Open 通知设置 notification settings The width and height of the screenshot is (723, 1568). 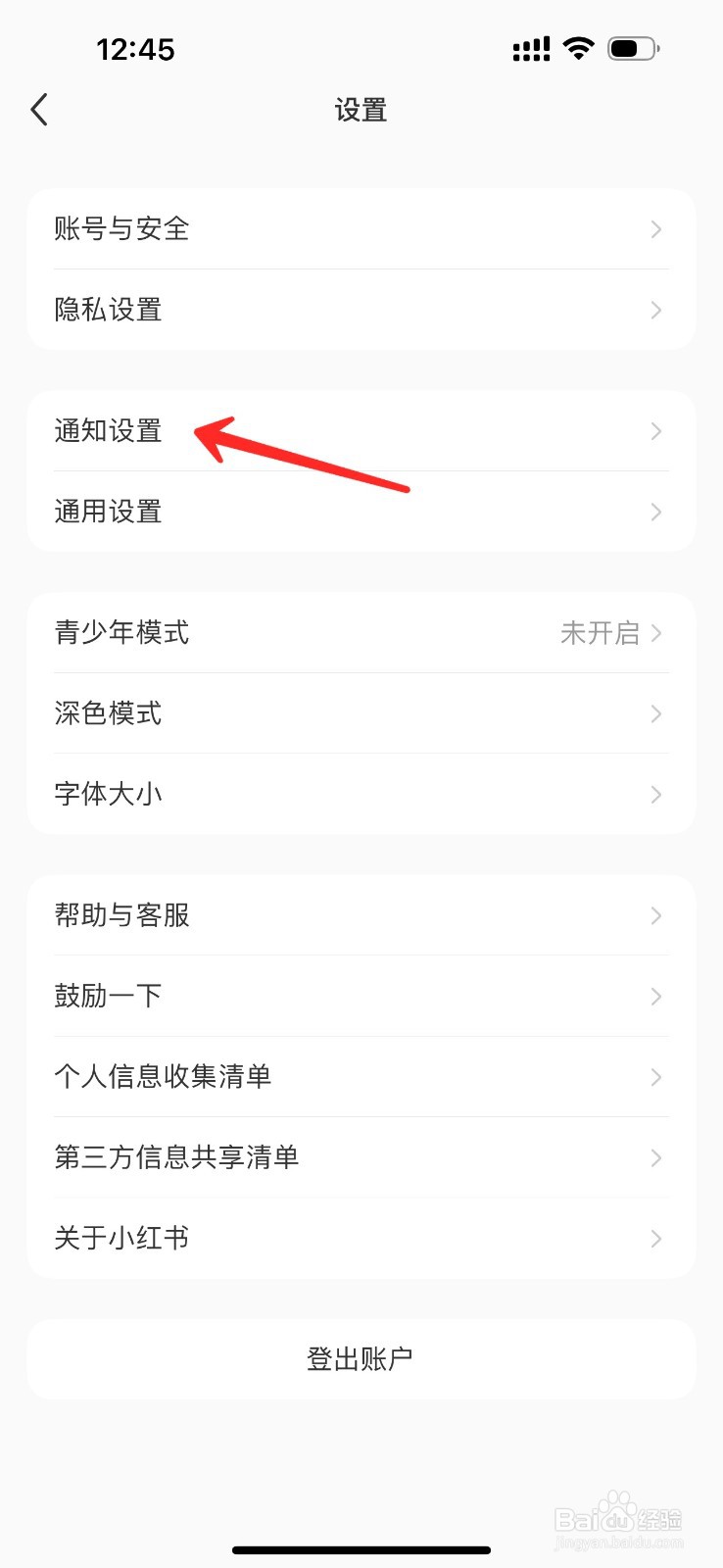click(108, 431)
